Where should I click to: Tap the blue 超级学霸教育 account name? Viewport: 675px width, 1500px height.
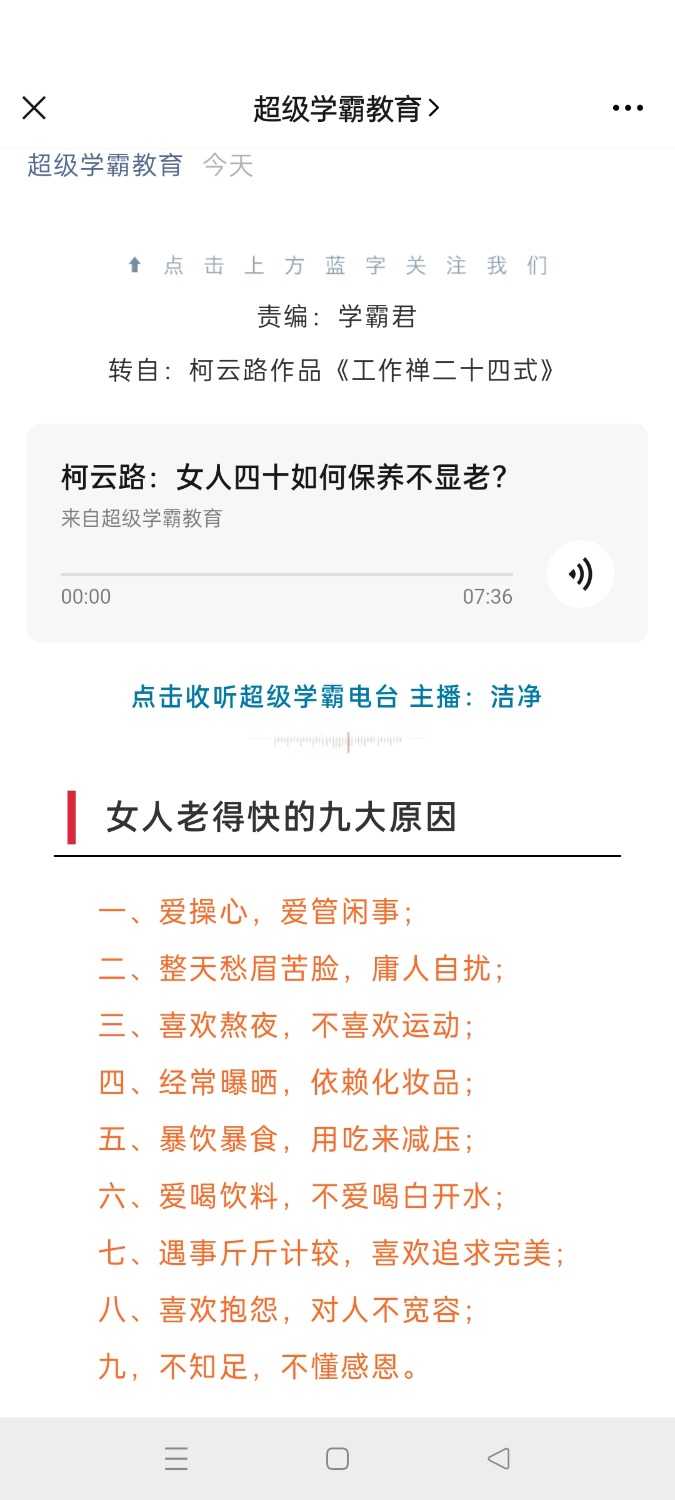(x=105, y=165)
